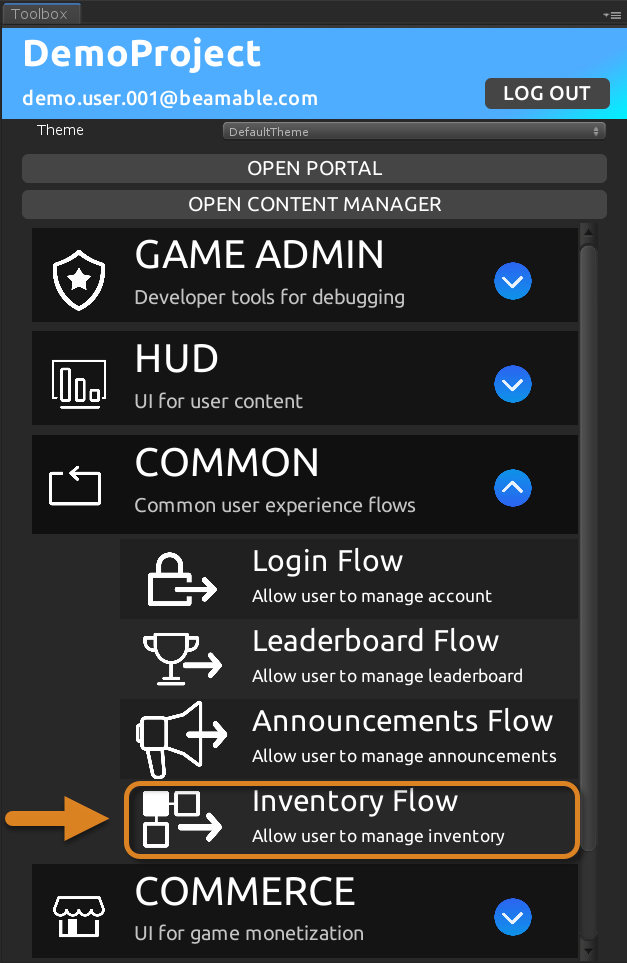Image resolution: width=627 pixels, height=963 pixels.
Task: Log out of the demo account
Action: (546, 93)
